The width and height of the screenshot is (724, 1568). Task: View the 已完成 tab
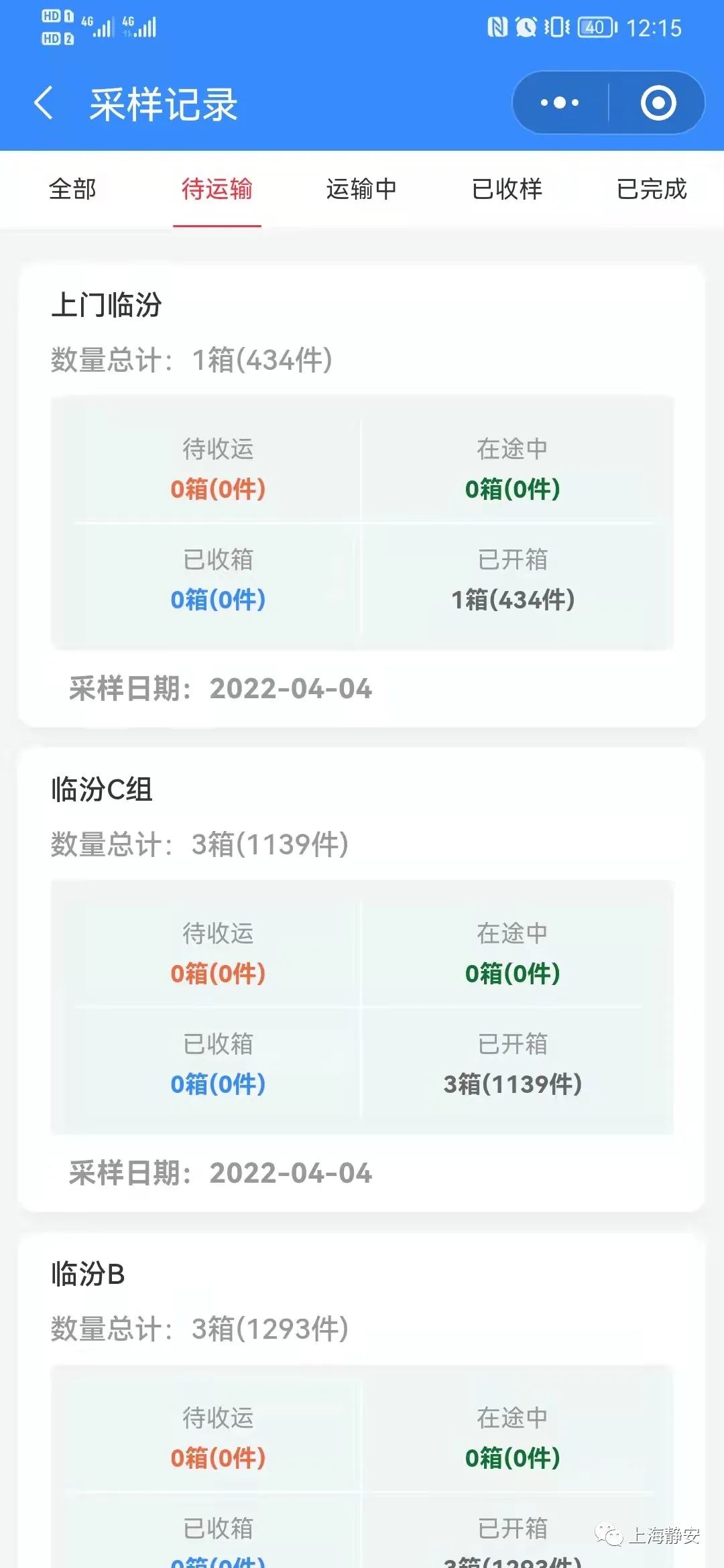pyautogui.click(x=652, y=189)
